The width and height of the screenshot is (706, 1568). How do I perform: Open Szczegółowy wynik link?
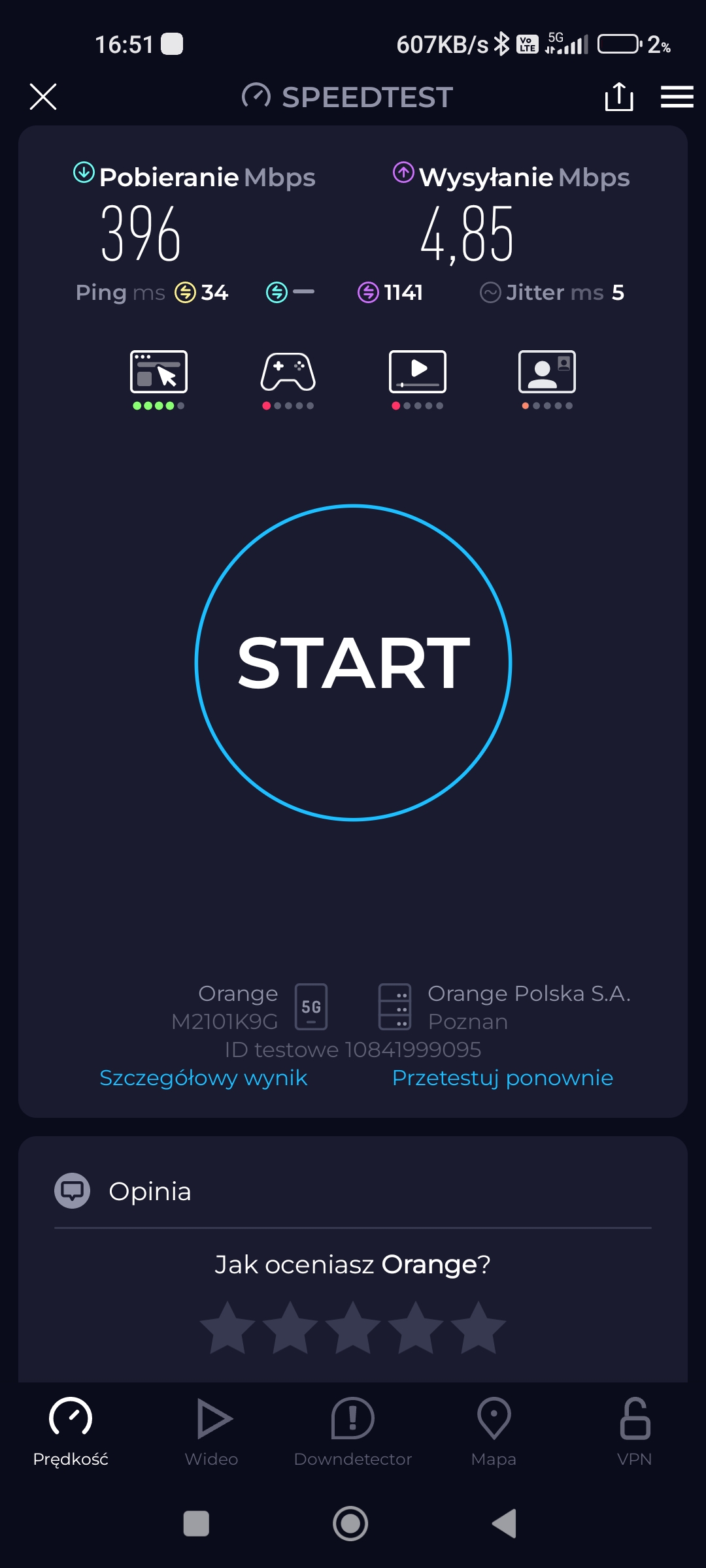(x=203, y=1077)
